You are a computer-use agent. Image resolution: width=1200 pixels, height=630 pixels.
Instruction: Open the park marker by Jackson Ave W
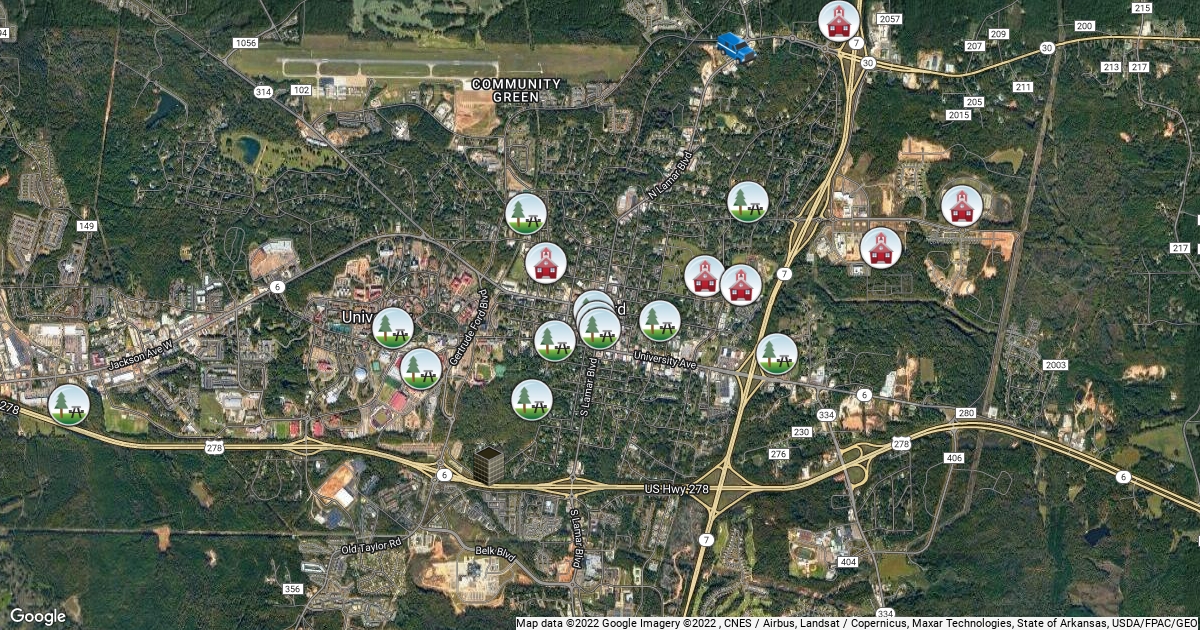[x=68, y=404]
